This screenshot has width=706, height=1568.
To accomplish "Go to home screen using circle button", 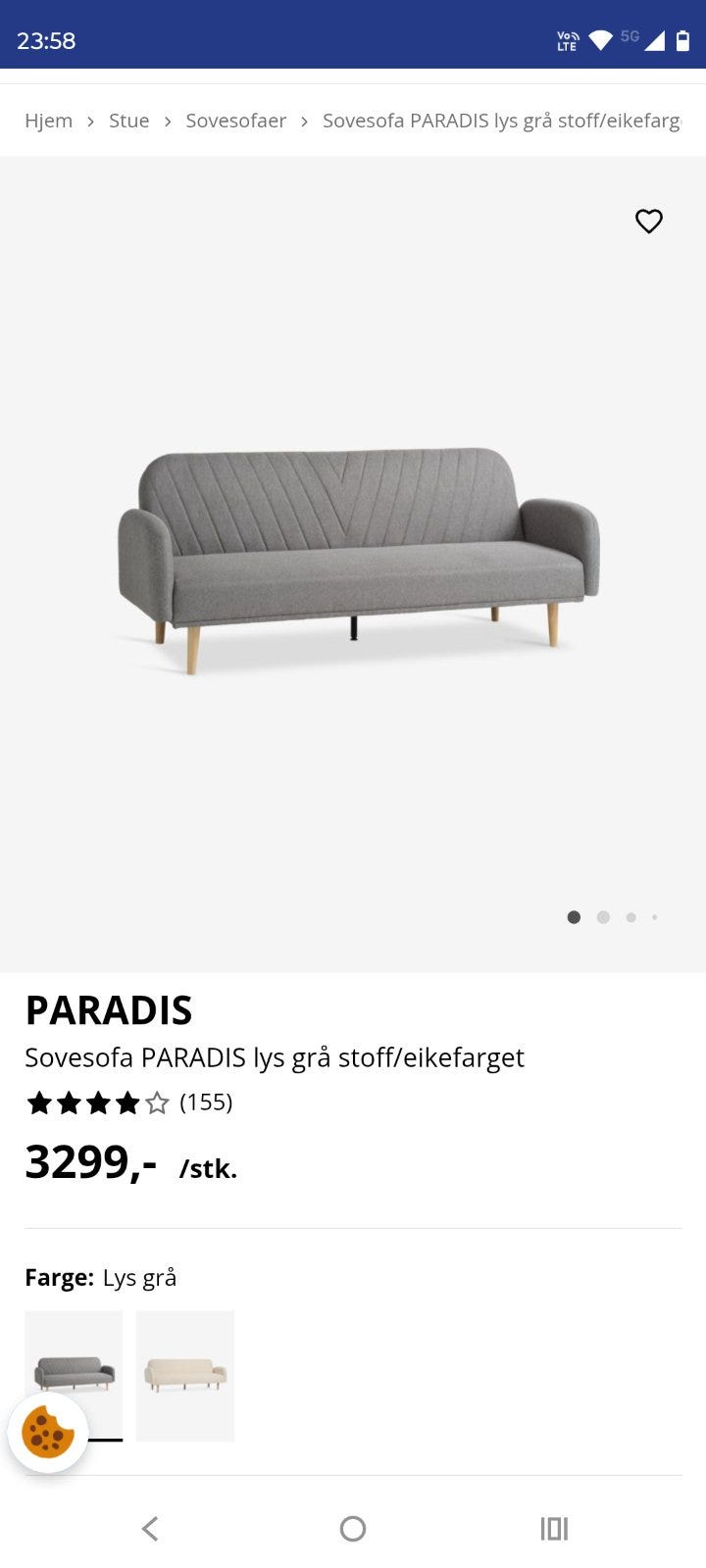I will [352, 1528].
